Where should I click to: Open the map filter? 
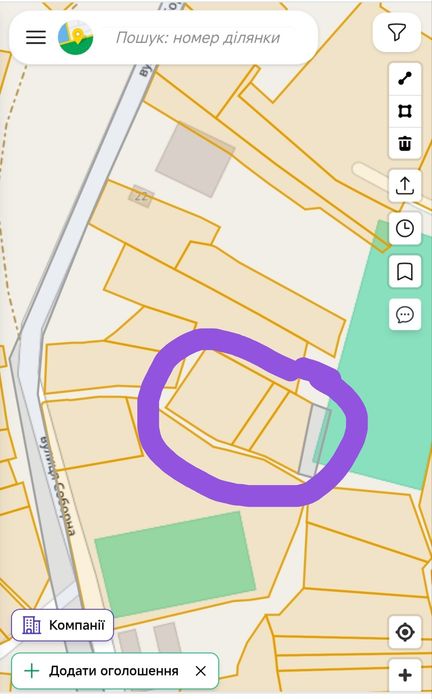pos(396,33)
